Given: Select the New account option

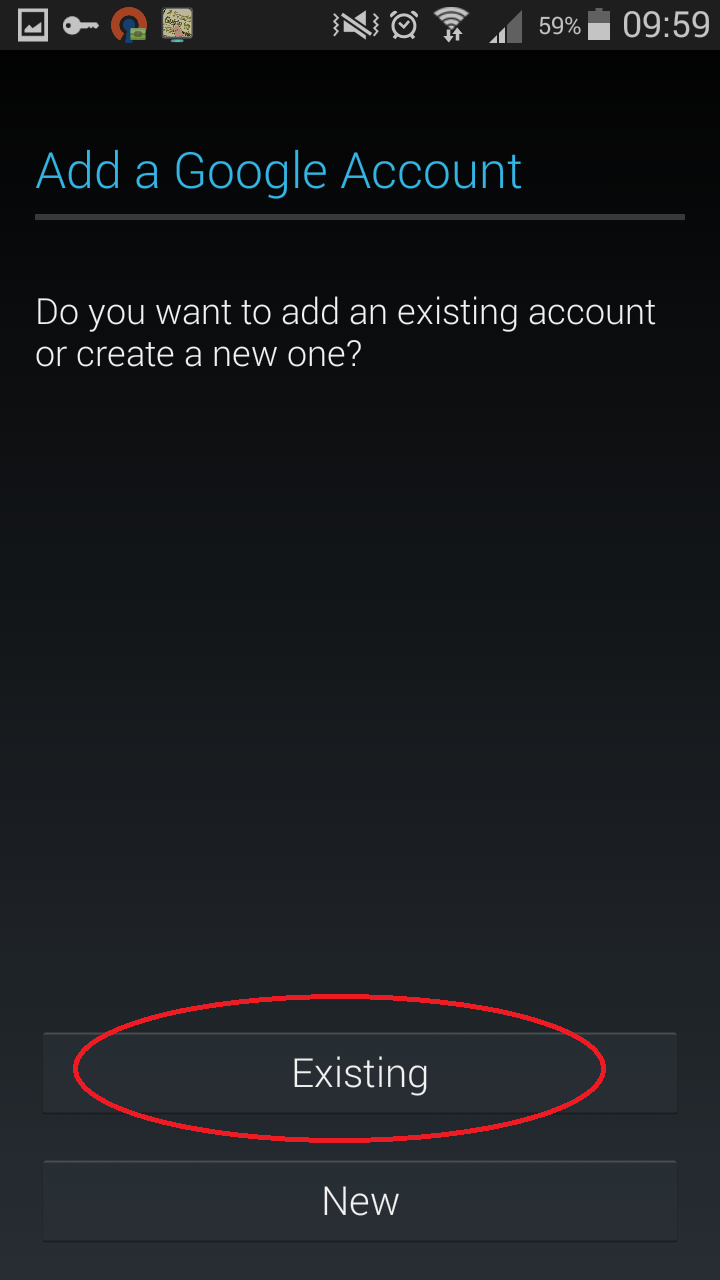Looking at the screenshot, I should (x=360, y=1200).
